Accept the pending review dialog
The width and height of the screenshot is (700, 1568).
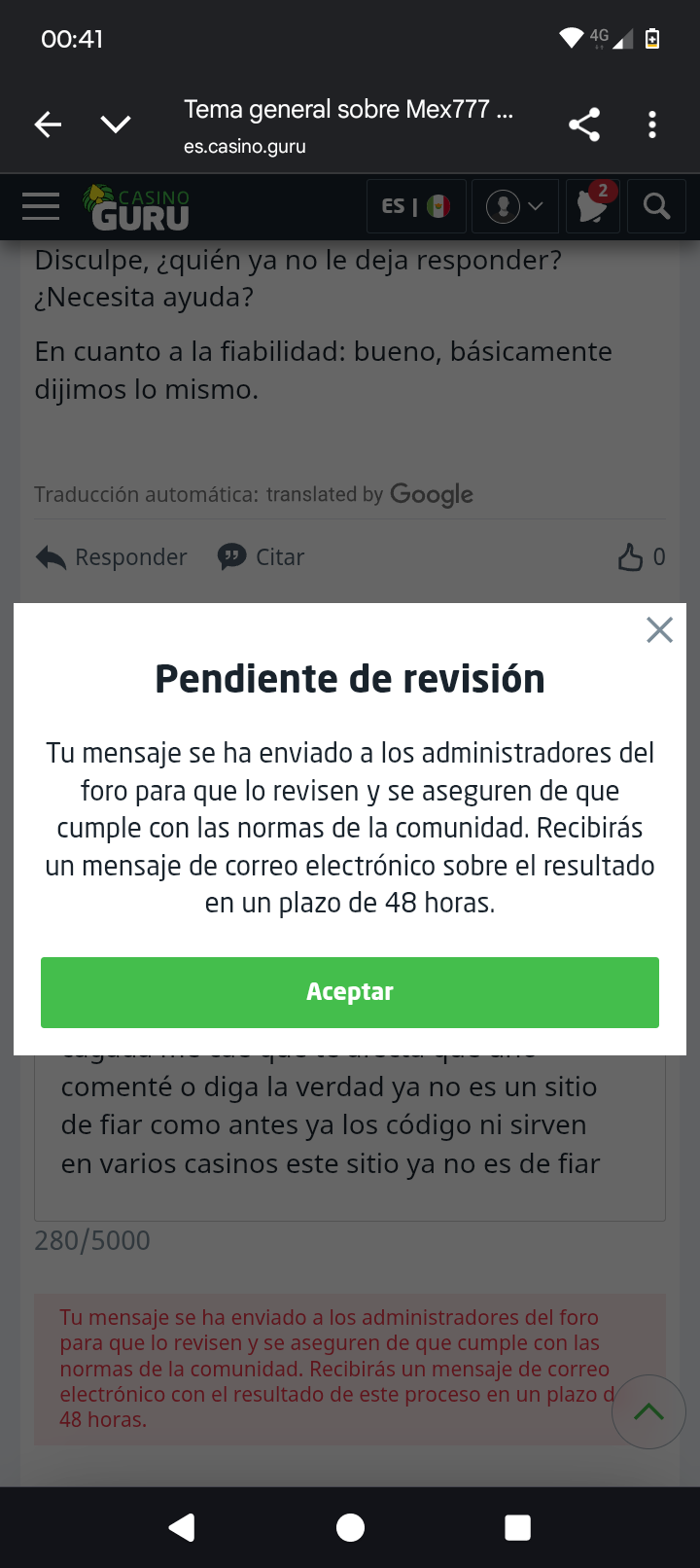coord(350,992)
